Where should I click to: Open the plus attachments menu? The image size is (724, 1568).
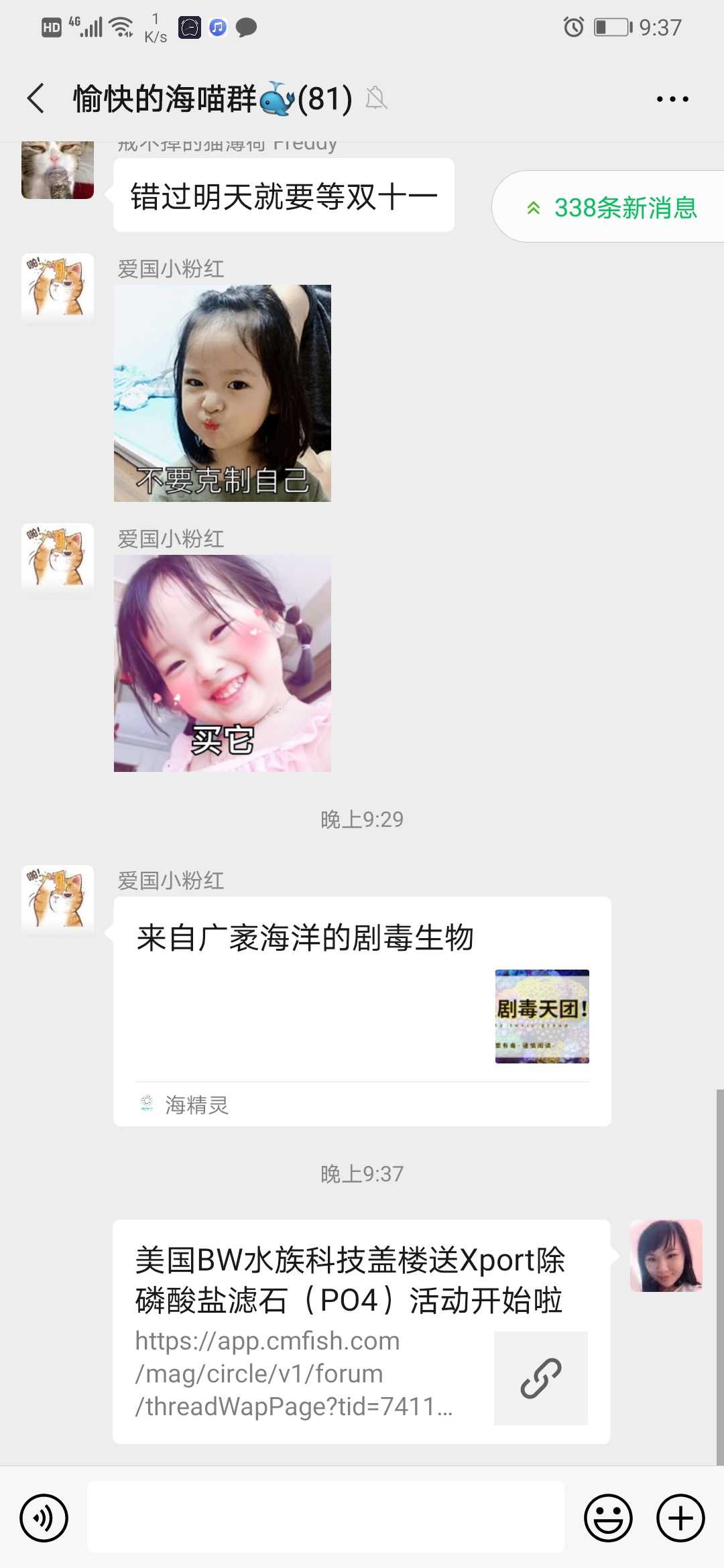[x=680, y=1518]
